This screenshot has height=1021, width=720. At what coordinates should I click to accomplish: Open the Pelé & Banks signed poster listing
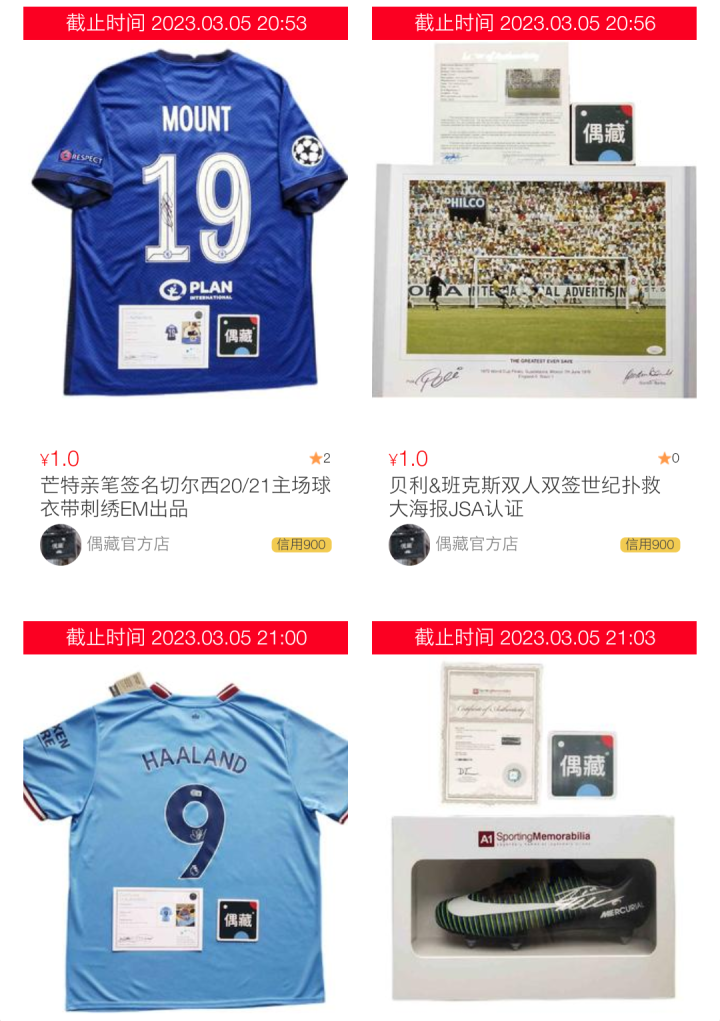point(534,270)
